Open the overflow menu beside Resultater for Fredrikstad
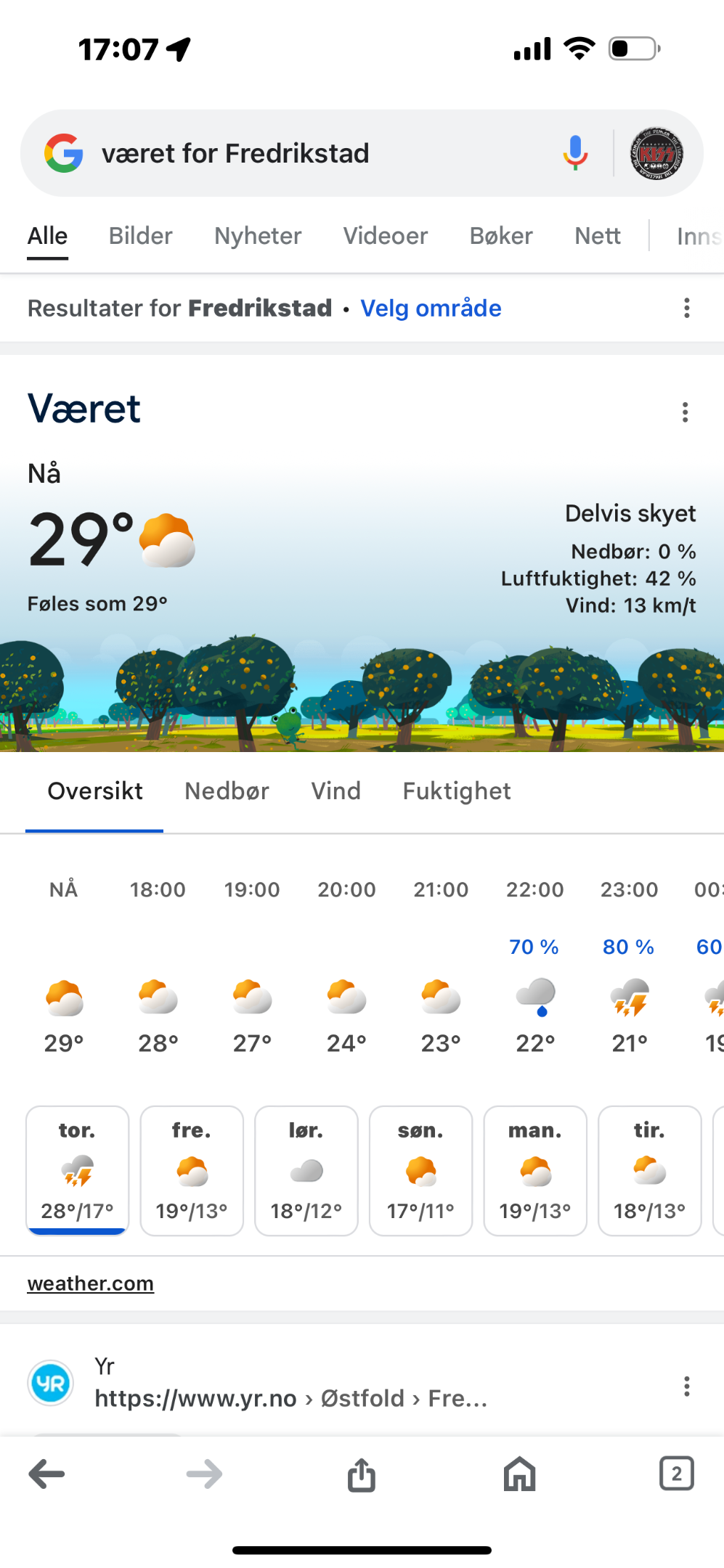The width and height of the screenshot is (724, 1568). click(686, 308)
